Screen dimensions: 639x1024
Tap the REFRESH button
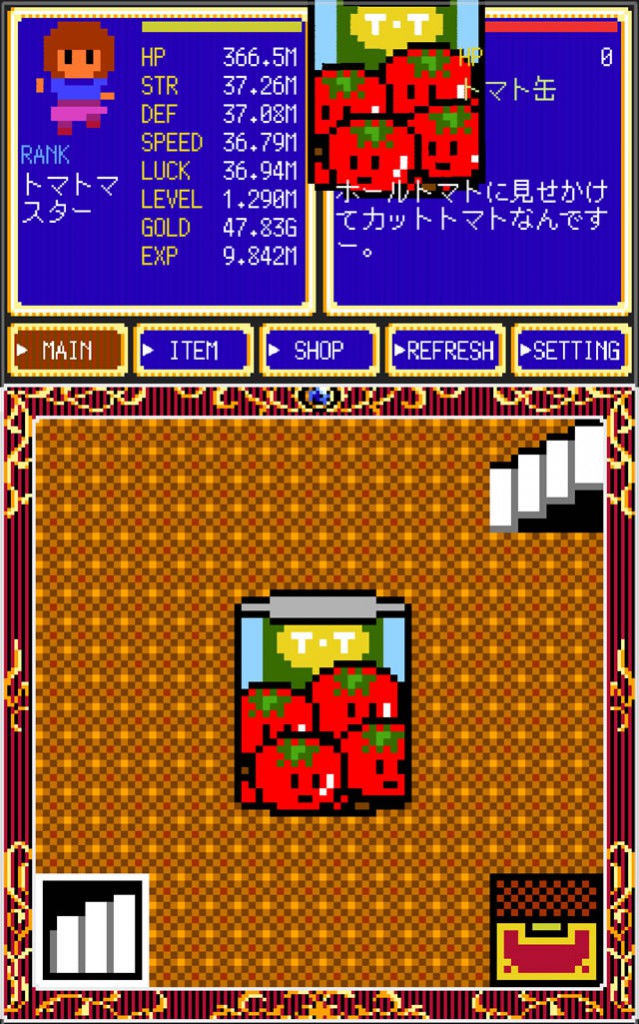446,351
